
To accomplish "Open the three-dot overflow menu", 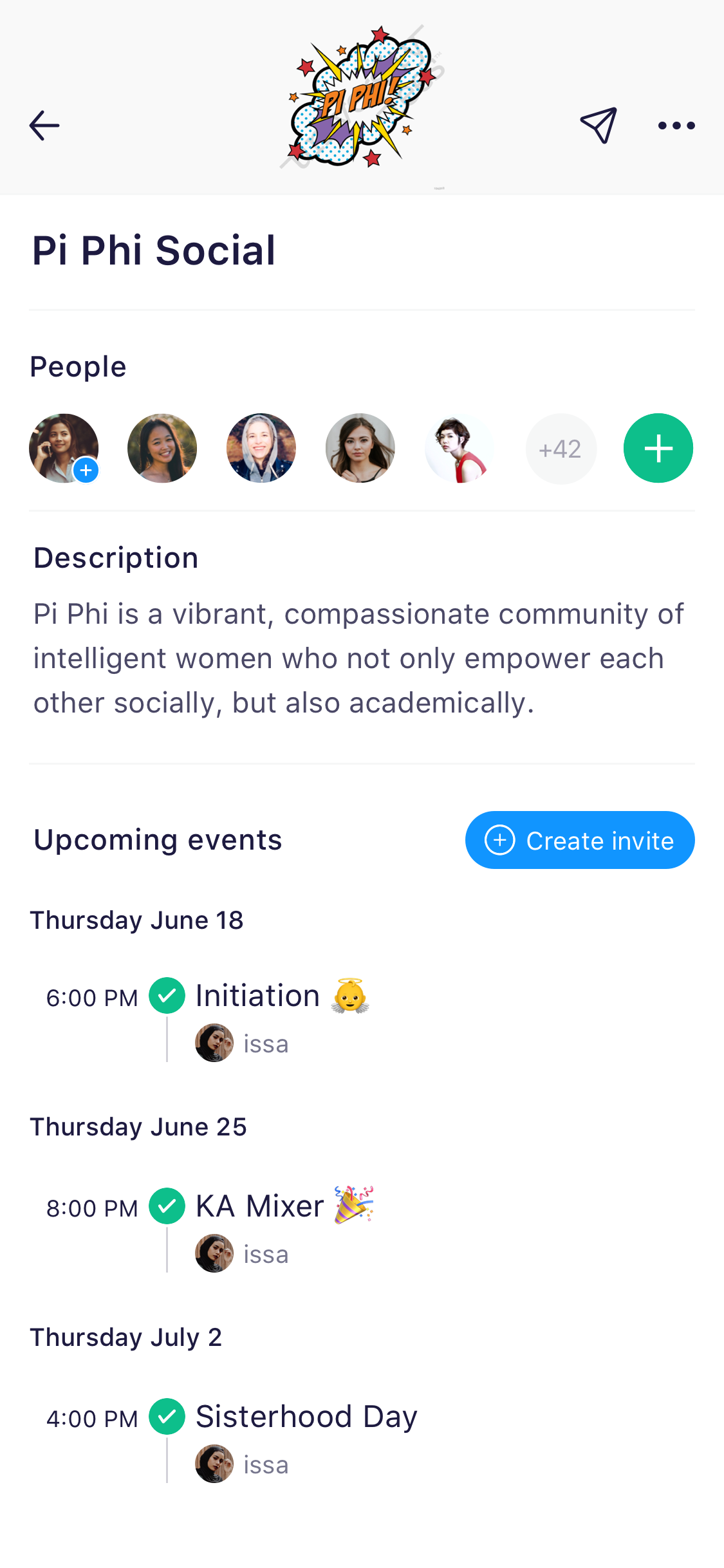I will tap(676, 126).
